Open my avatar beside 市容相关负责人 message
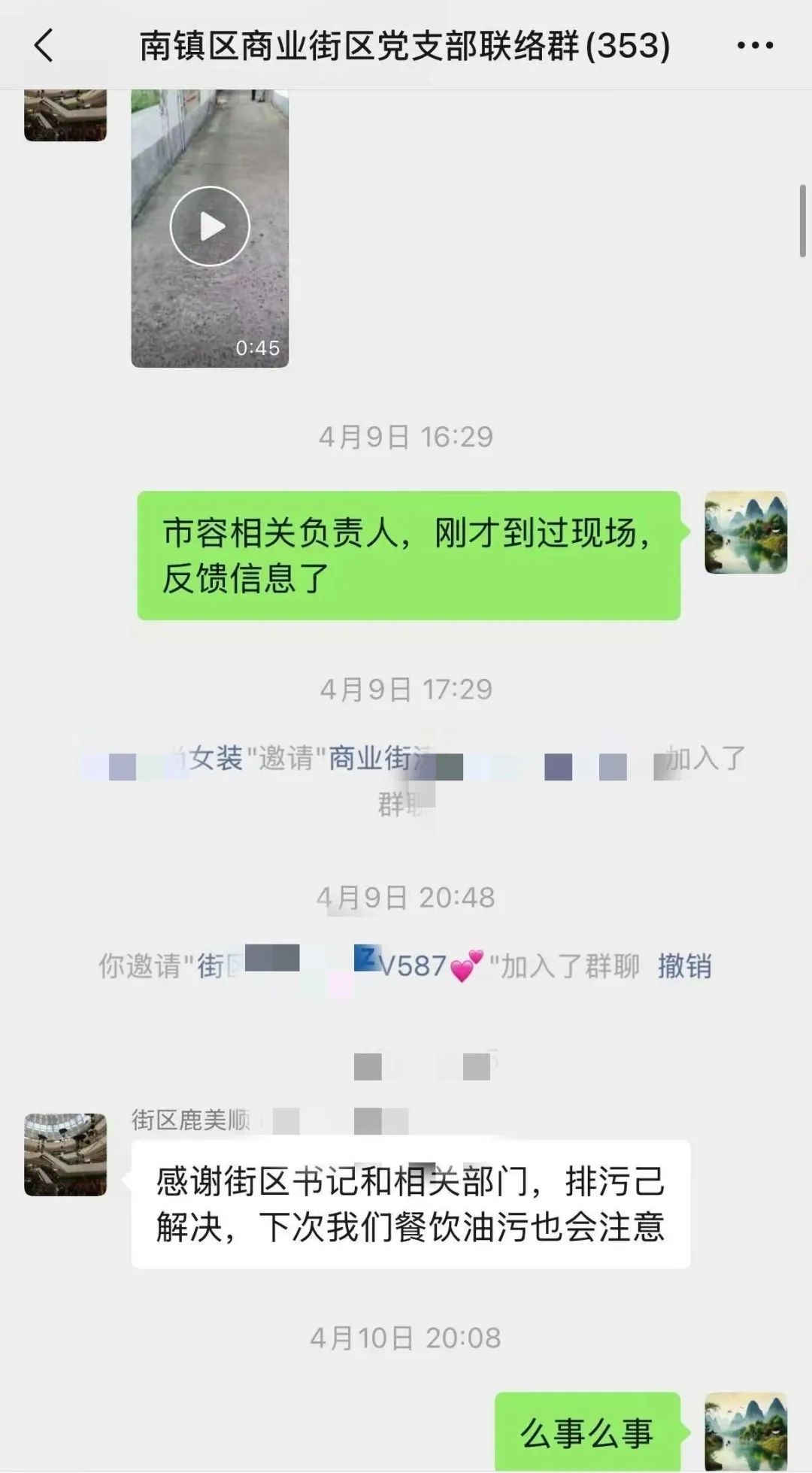The image size is (812, 1473). (745, 532)
